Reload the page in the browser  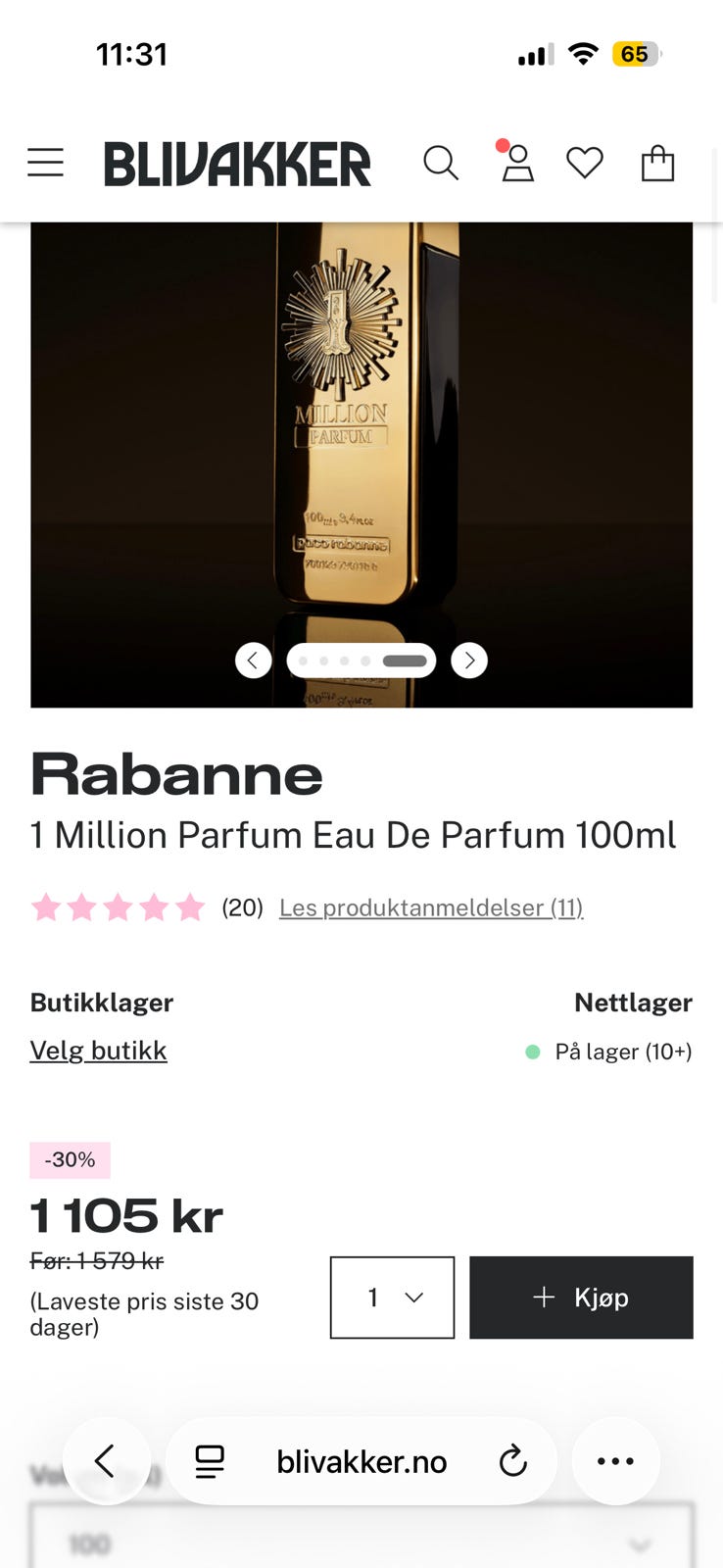513,1460
